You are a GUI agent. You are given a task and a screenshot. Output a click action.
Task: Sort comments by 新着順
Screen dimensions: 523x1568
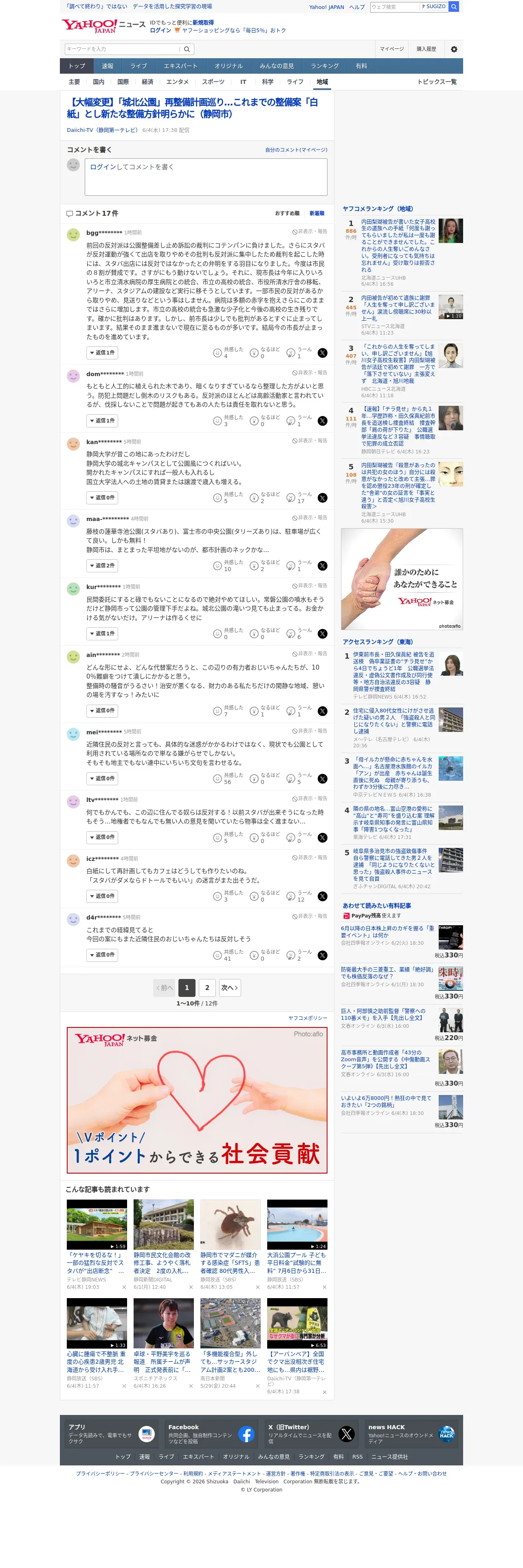pos(316,214)
